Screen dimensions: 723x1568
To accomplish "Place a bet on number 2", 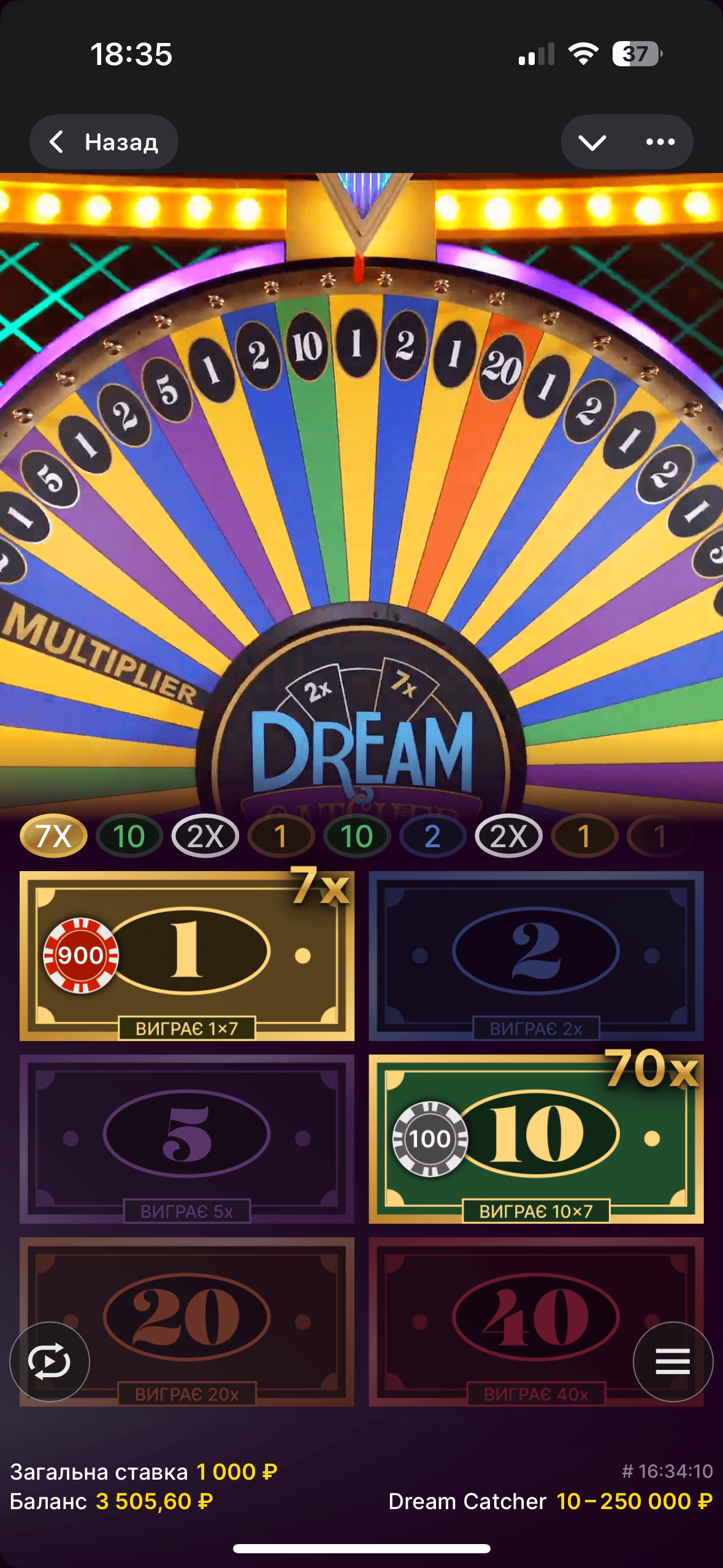I will (535, 955).
